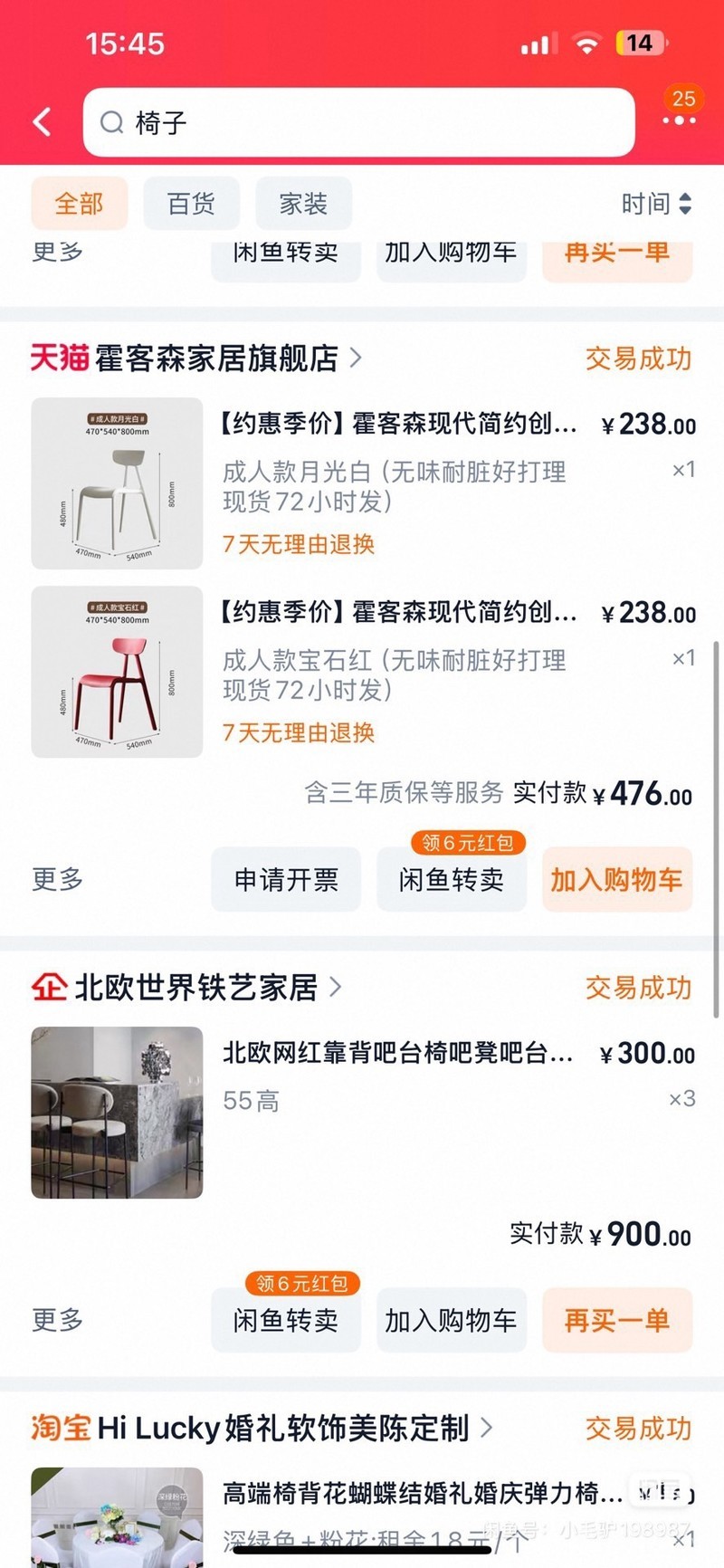Screen dimensions: 724x1568
Task: Switch to the 百货 tab
Action: click(x=191, y=204)
